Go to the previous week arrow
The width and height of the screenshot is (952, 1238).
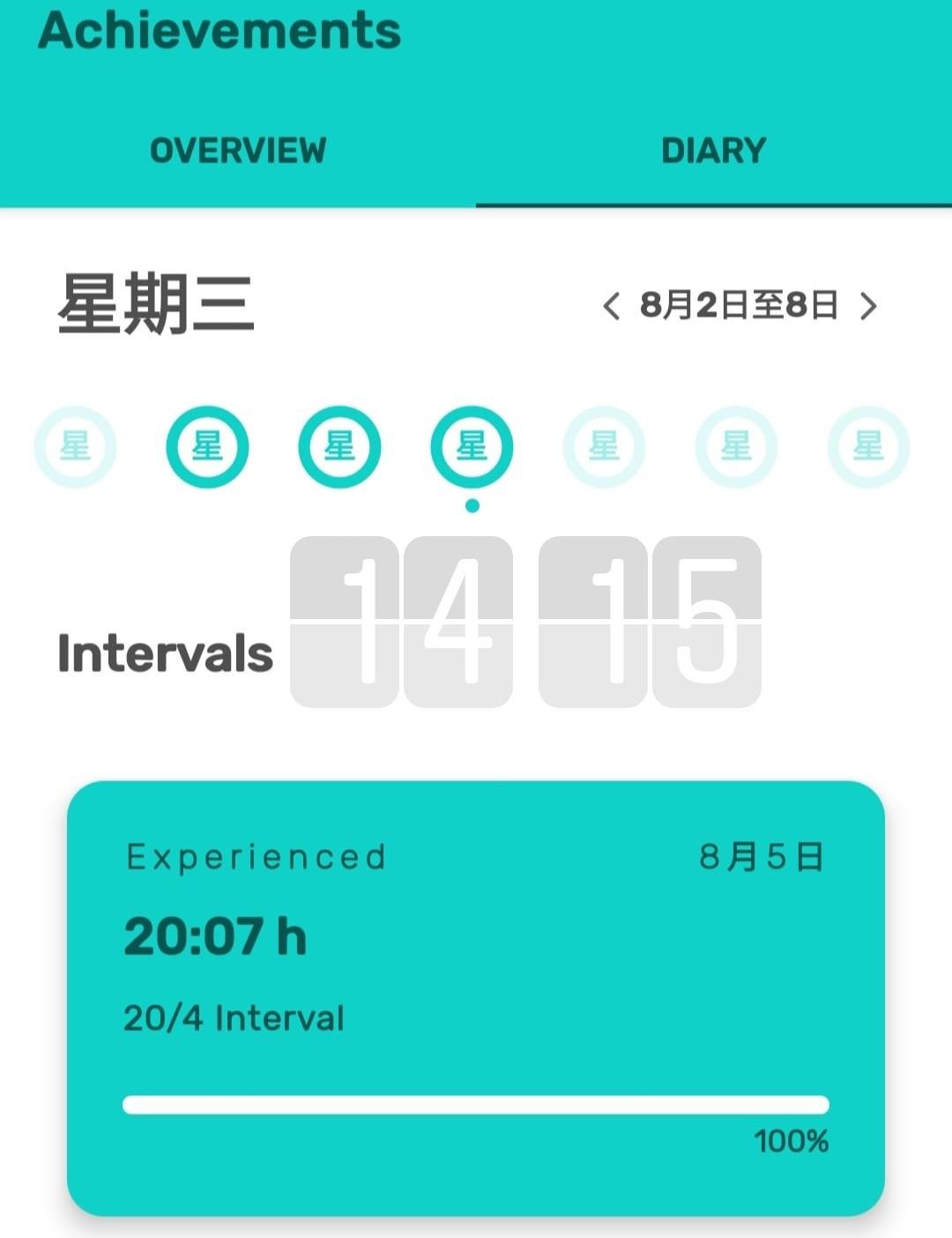coord(611,306)
